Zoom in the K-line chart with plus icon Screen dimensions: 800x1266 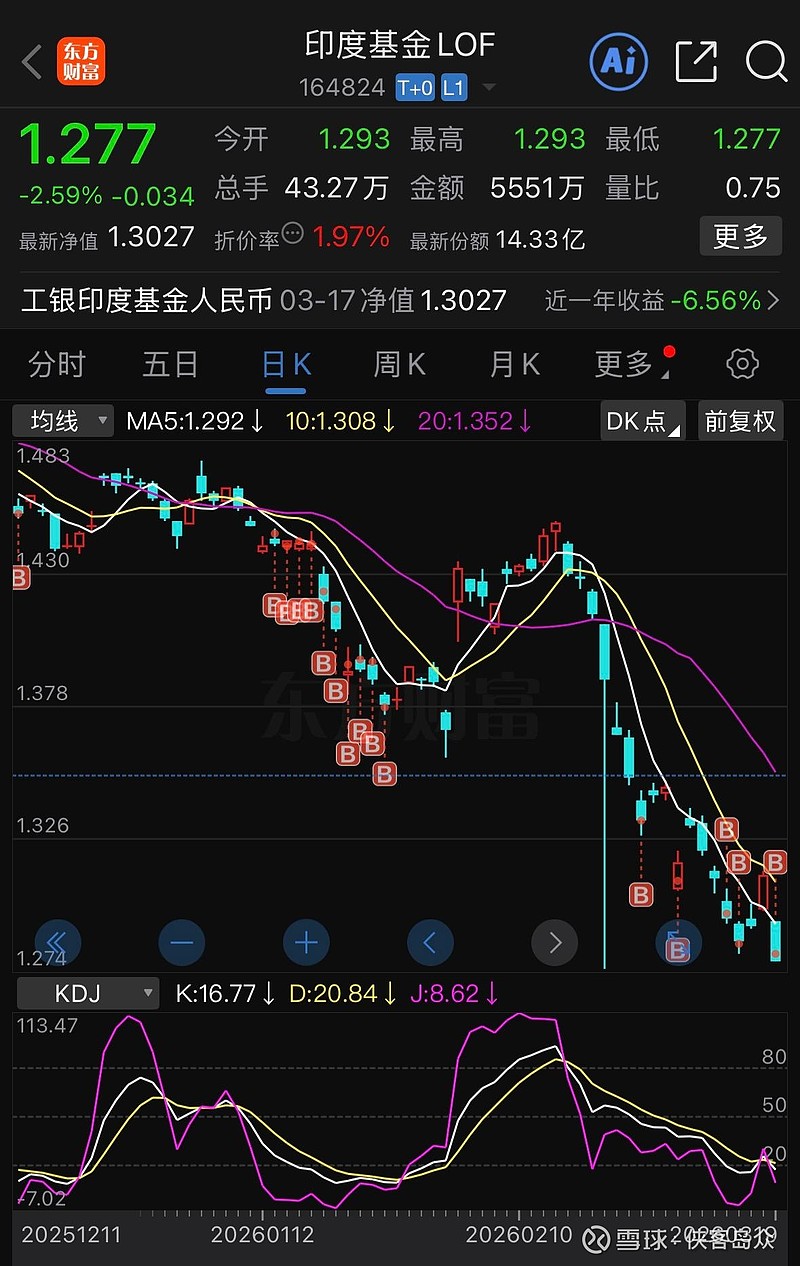[306, 942]
